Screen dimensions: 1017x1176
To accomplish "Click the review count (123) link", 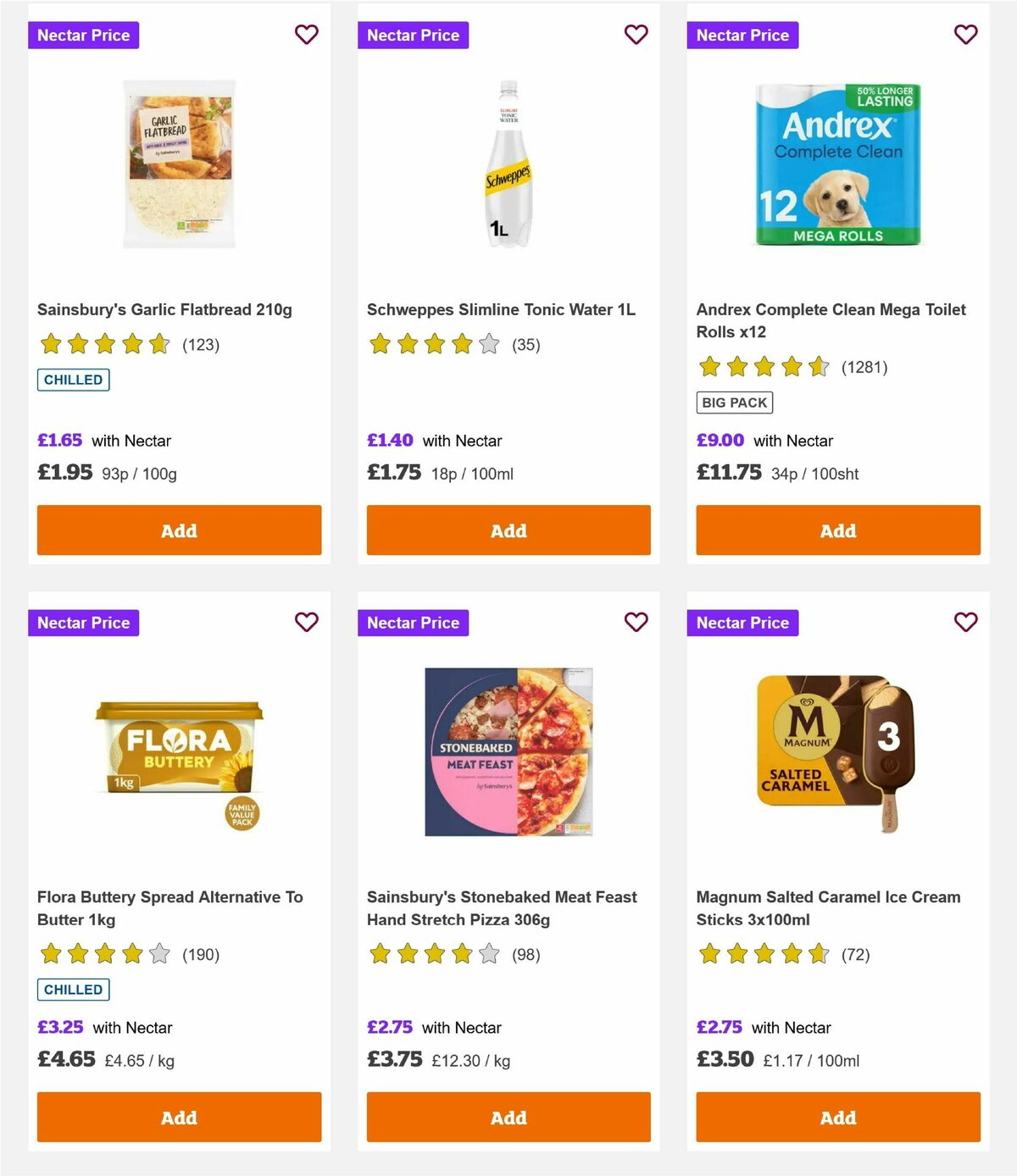I will [x=201, y=345].
